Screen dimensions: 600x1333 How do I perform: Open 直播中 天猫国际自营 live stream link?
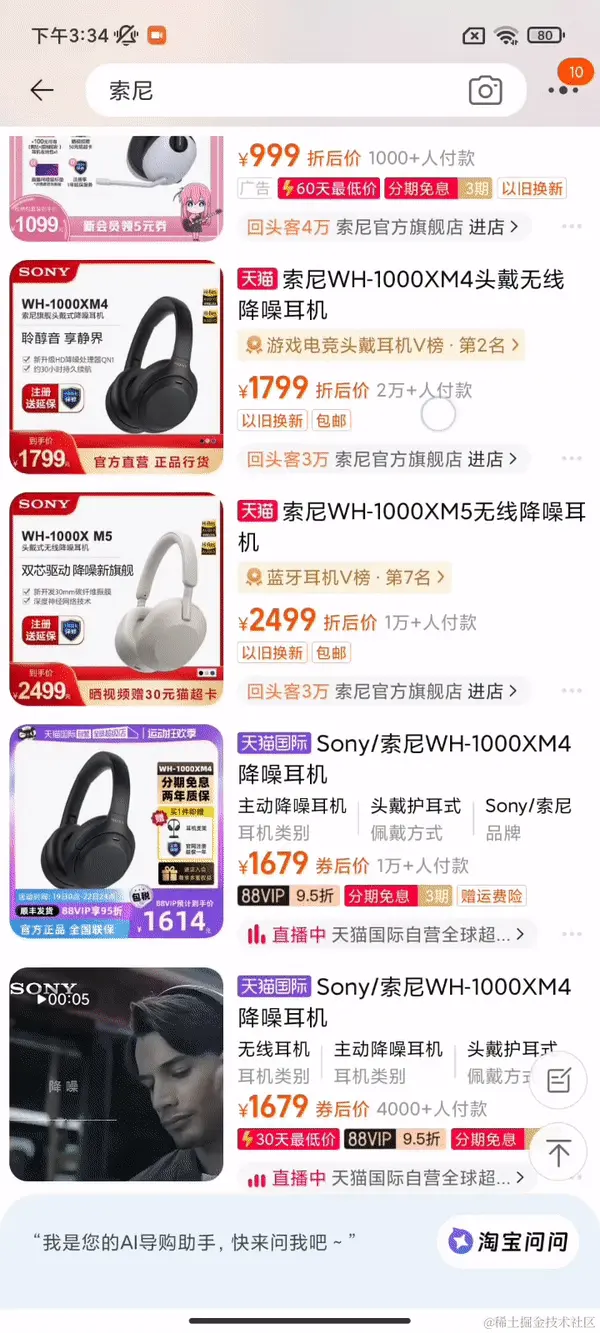pos(388,935)
